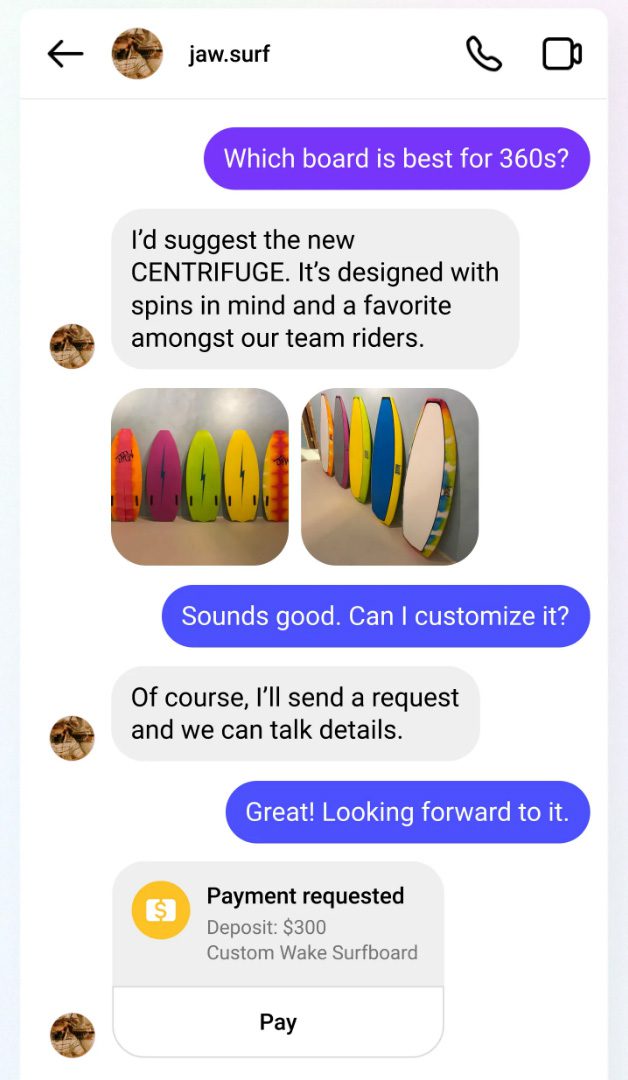The height and width of the screenshot is (1080, 628).
Task: Open jaw.surf profile from header
Action: pyautogui.click(x=229, y=54)
